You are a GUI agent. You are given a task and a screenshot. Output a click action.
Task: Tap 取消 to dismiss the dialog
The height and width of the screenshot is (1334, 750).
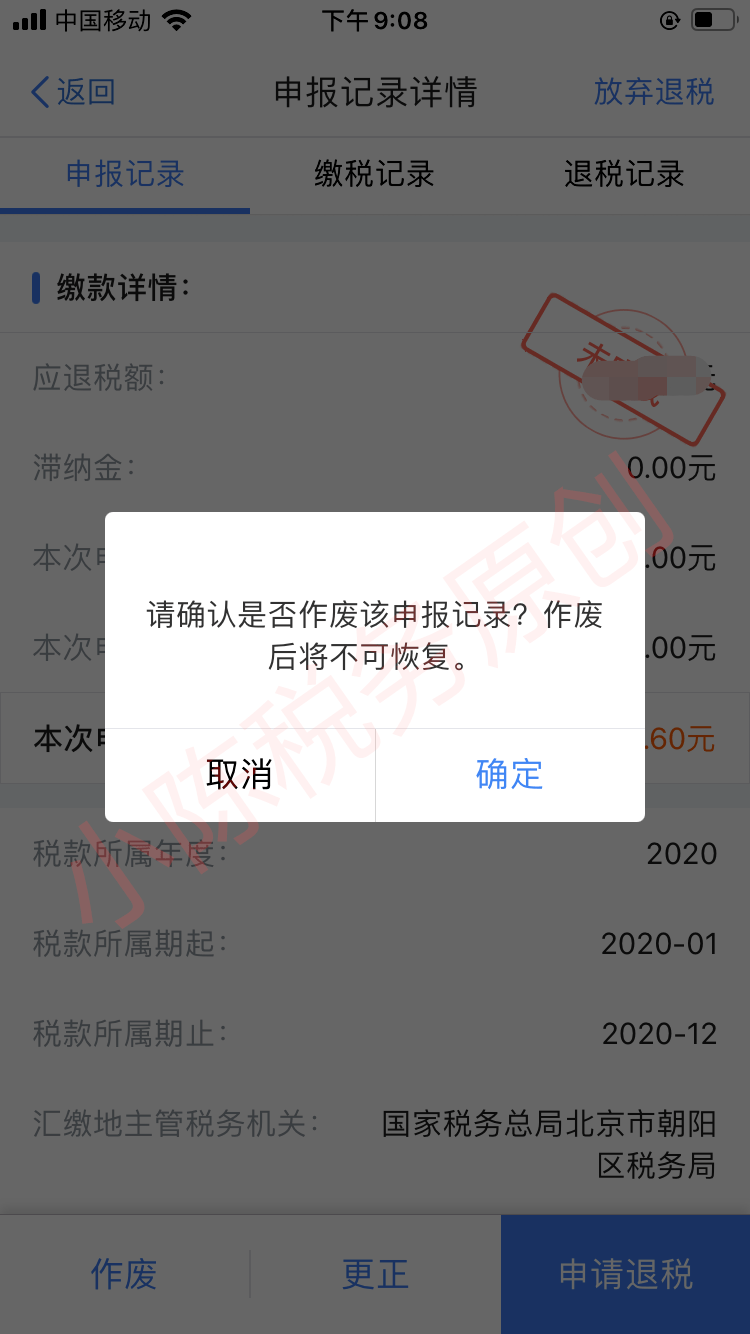pos(240,775)
